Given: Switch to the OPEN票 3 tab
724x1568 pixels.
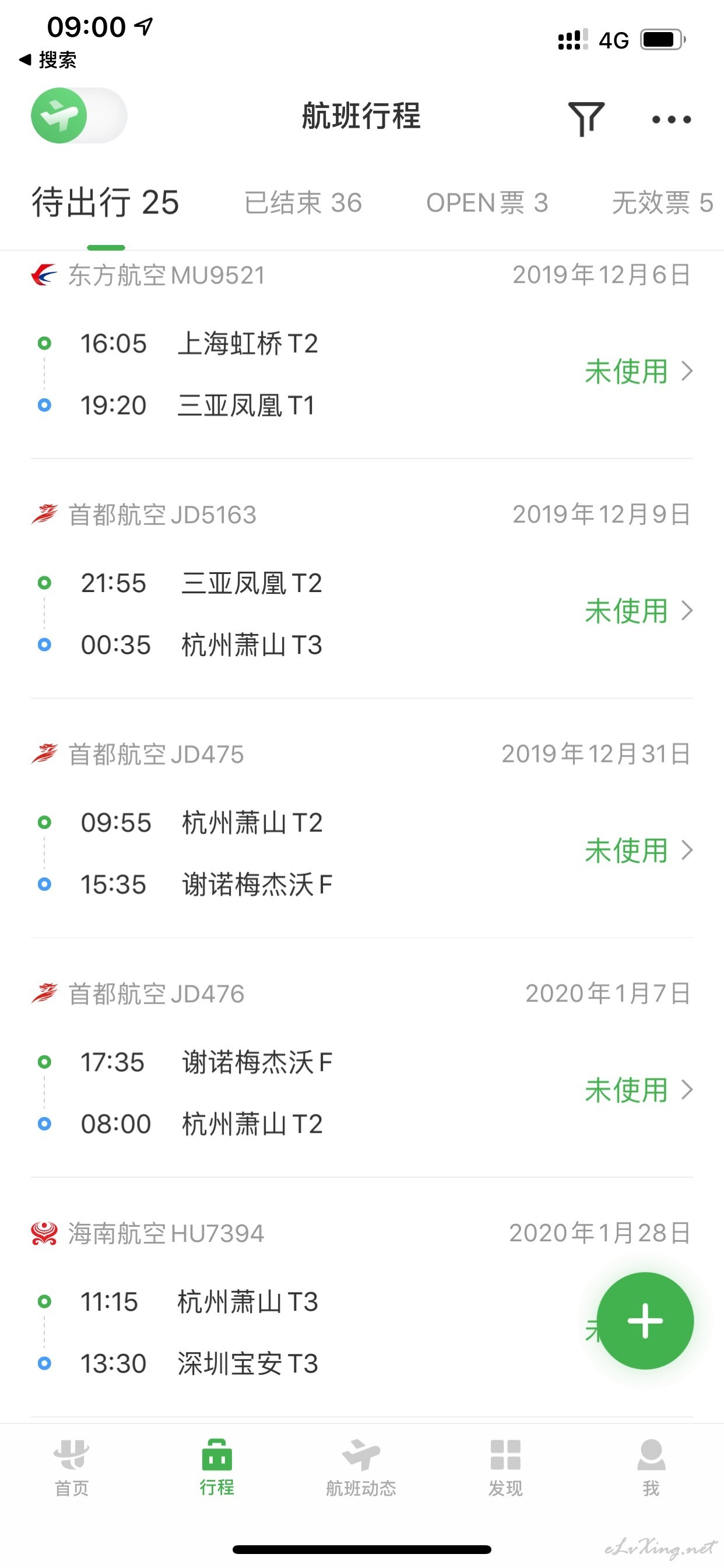Looking at the screenshot, I should [x=487, y=202].
